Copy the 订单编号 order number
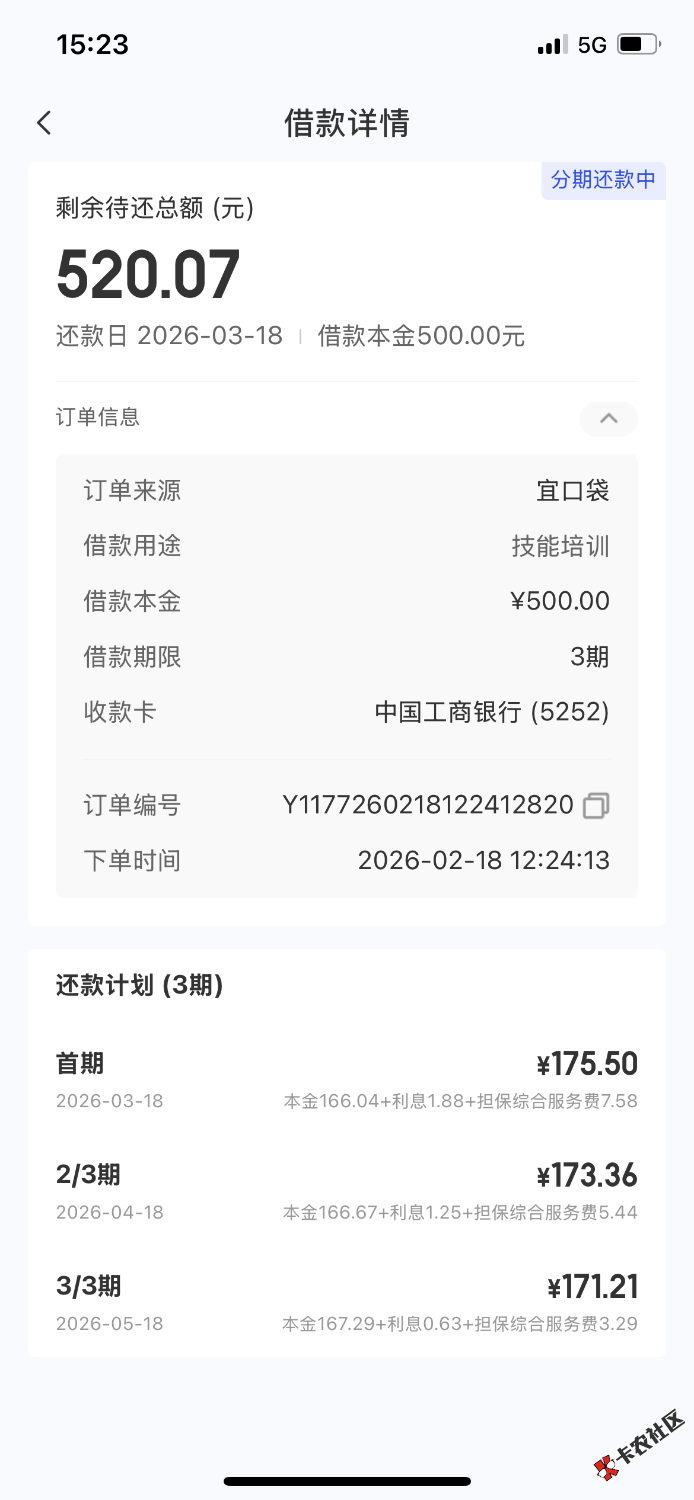The width and height of the screenshot is (694, 1500). tap(596, 805)
